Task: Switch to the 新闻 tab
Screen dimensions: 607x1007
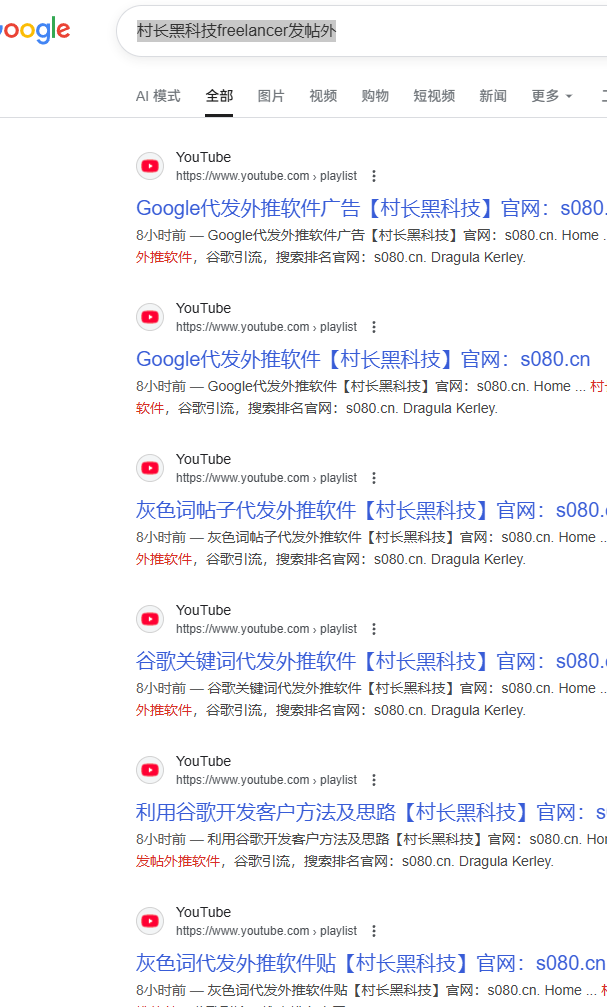Action: [493, 96]
